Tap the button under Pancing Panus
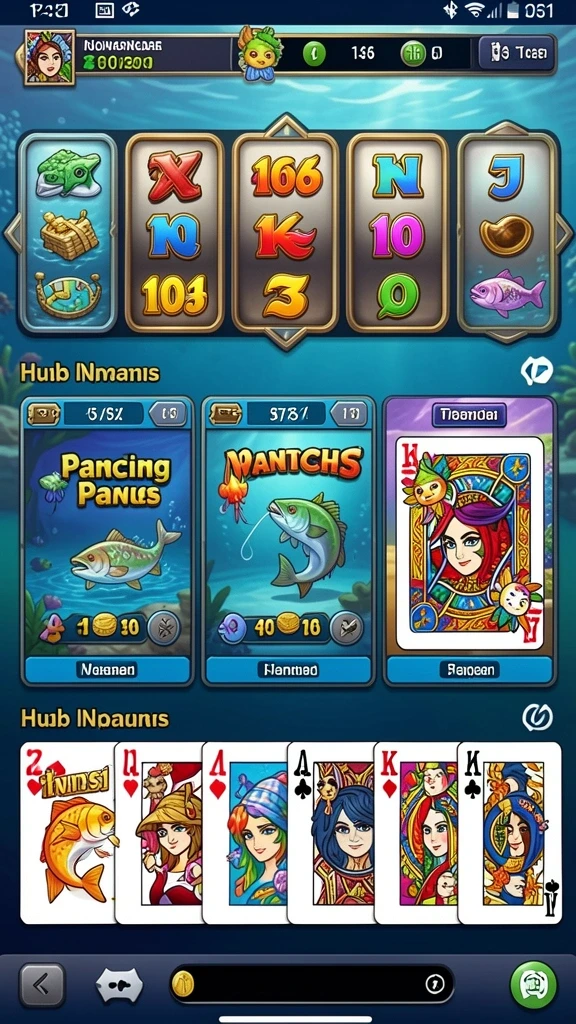This screenshot has height=1024, width=576. click(108, 669)
